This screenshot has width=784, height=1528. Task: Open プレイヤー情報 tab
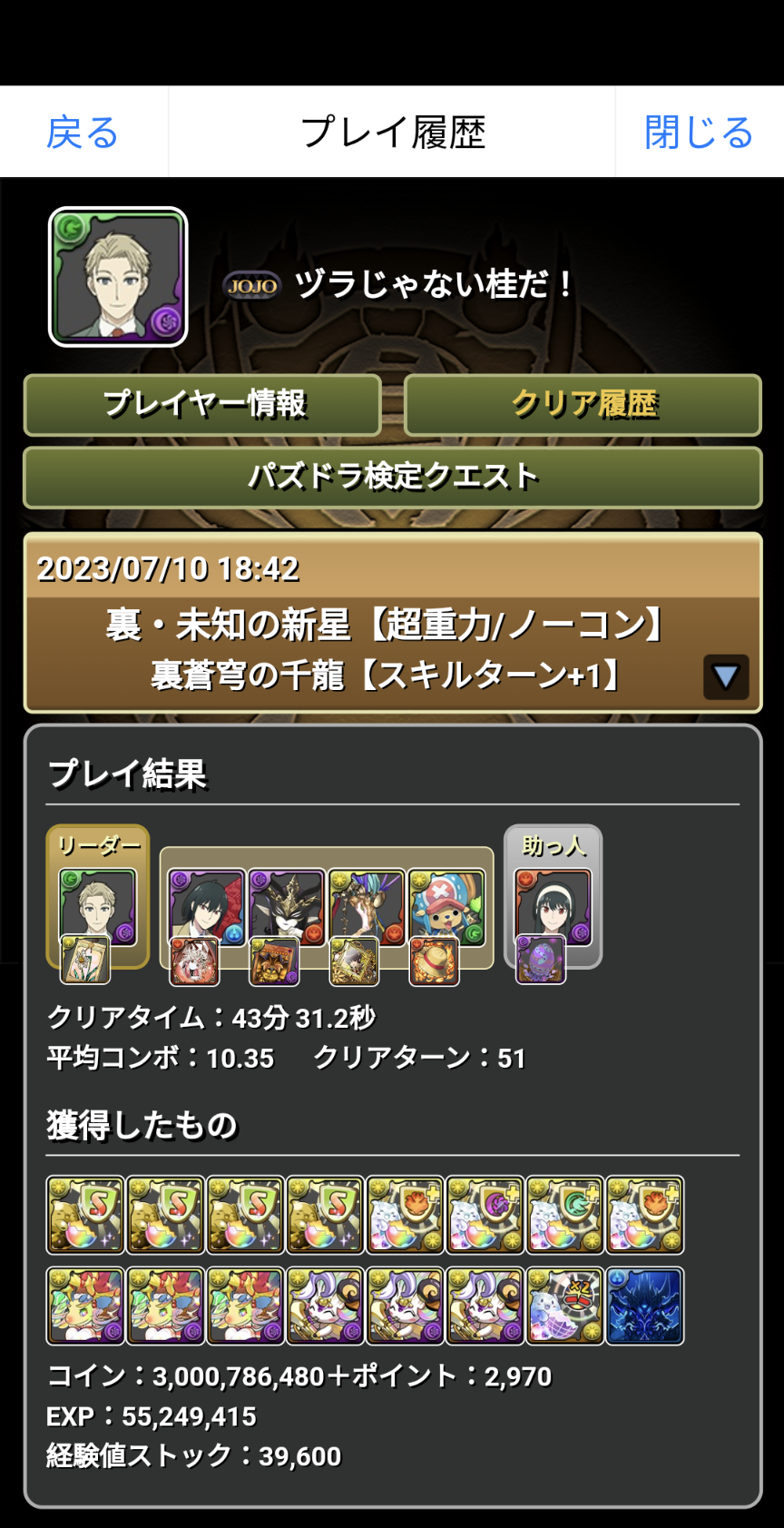[x=202, y=405]
